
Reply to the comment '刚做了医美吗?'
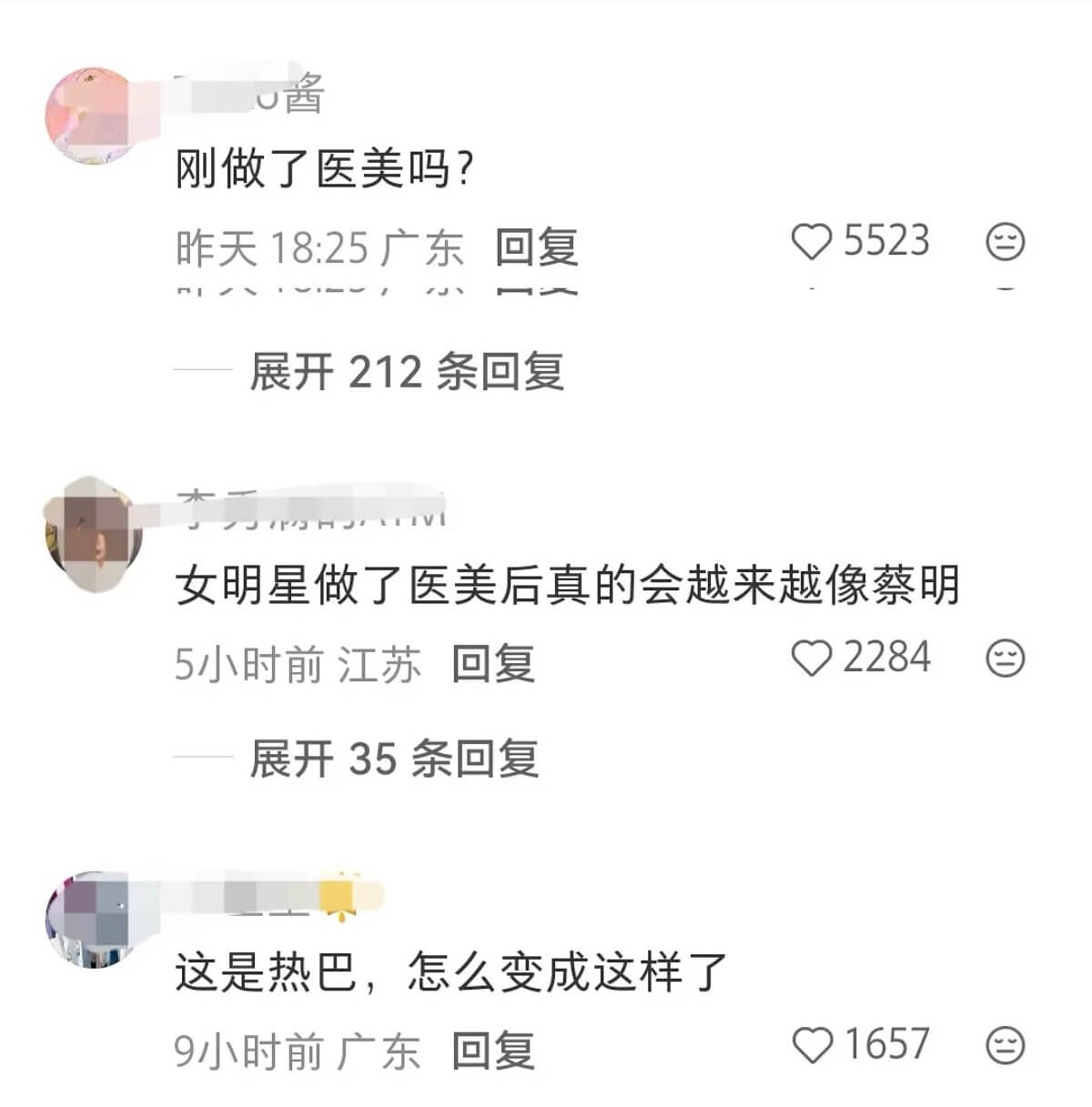point(537,247)
